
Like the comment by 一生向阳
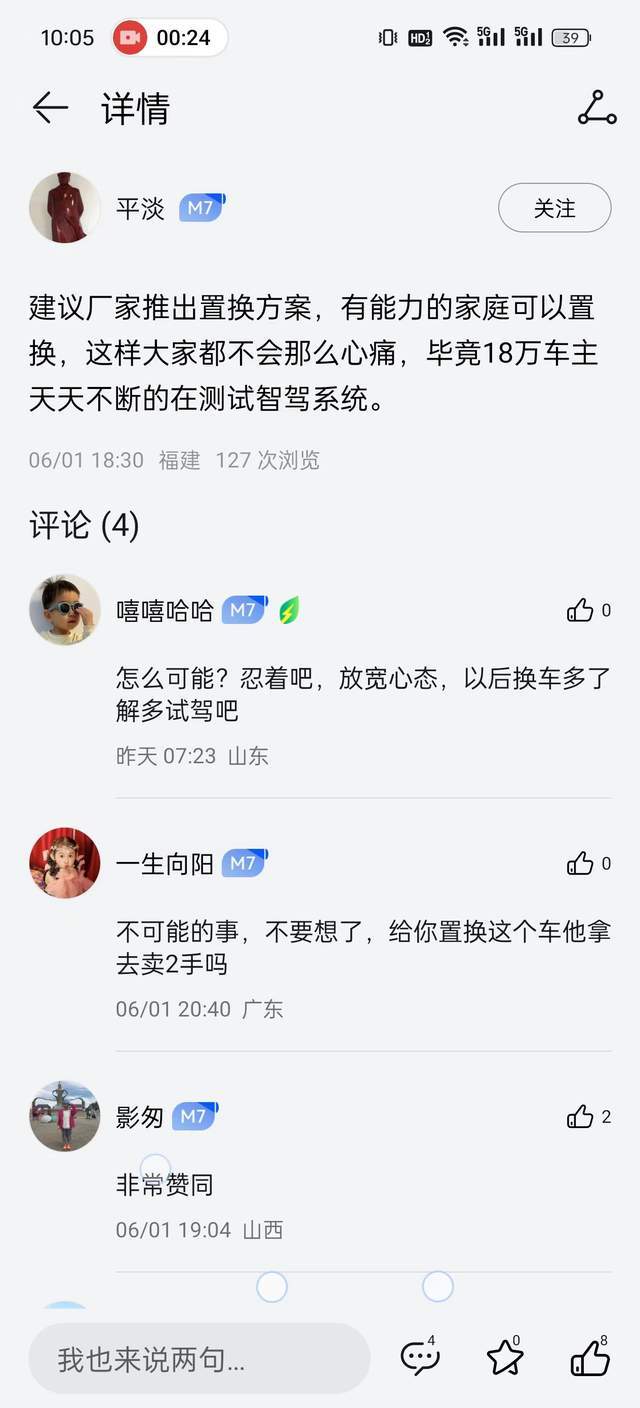click(x=581, y=864)
